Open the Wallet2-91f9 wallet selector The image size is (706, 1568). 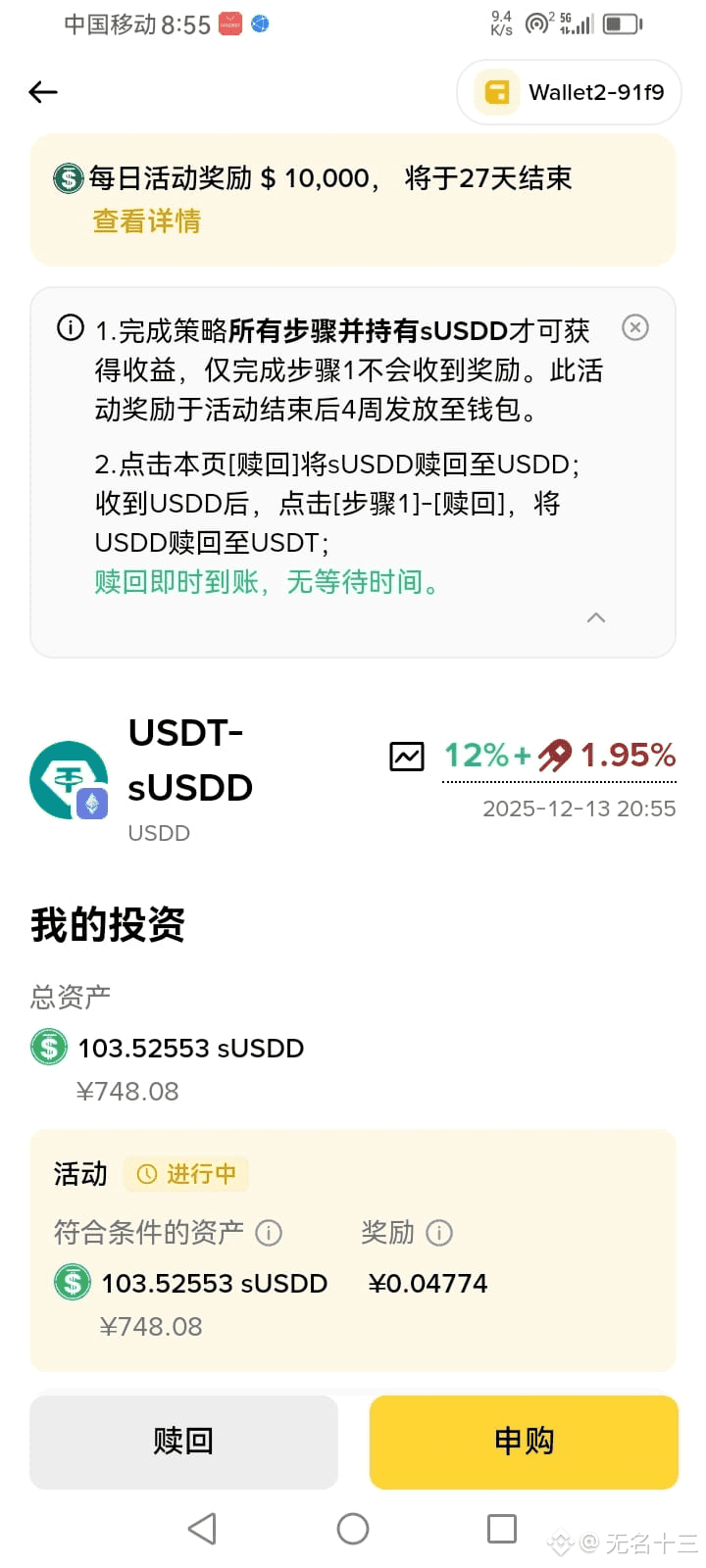[570, 92]
